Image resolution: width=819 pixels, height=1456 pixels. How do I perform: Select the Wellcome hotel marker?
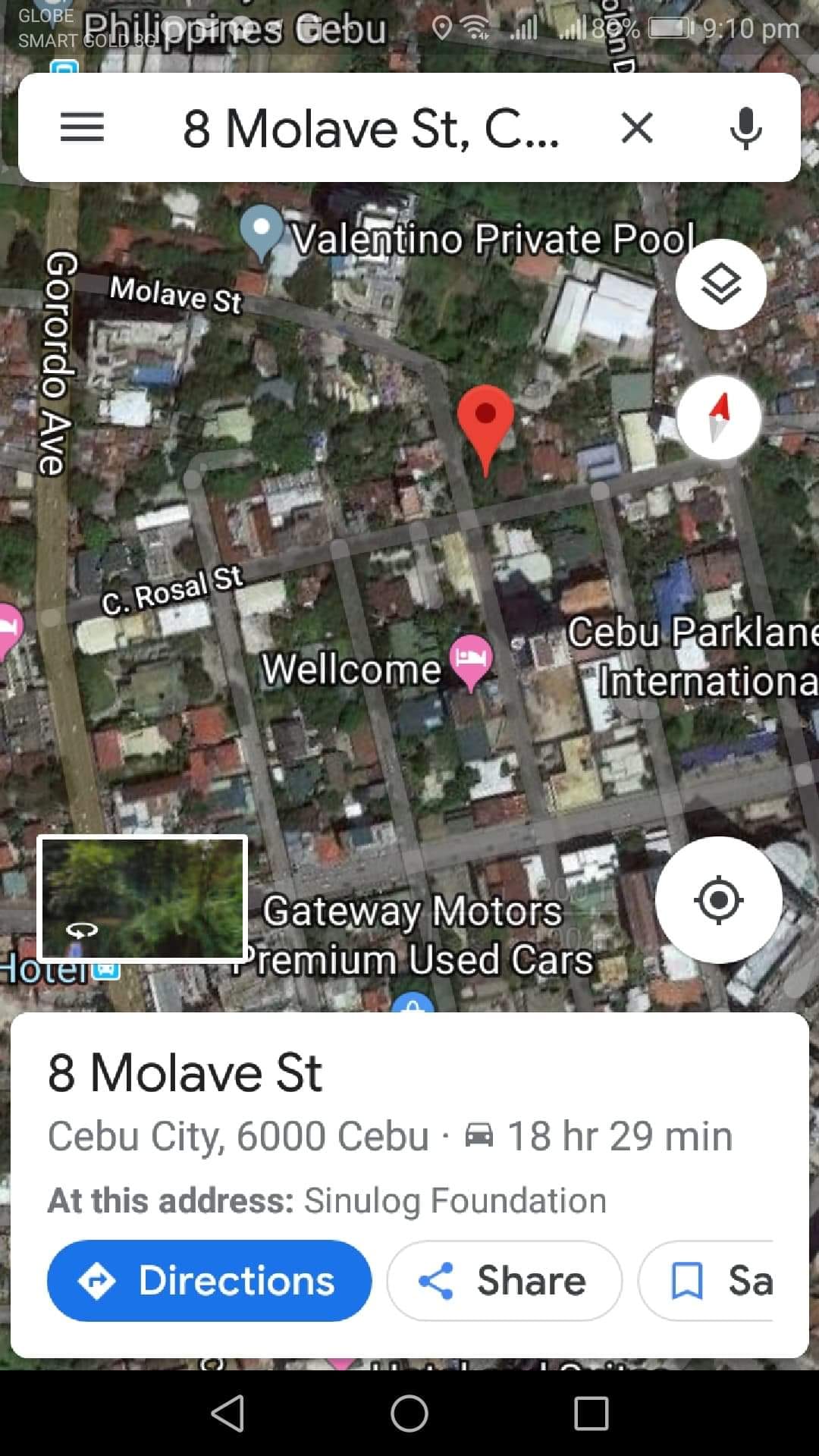(471, 660)
